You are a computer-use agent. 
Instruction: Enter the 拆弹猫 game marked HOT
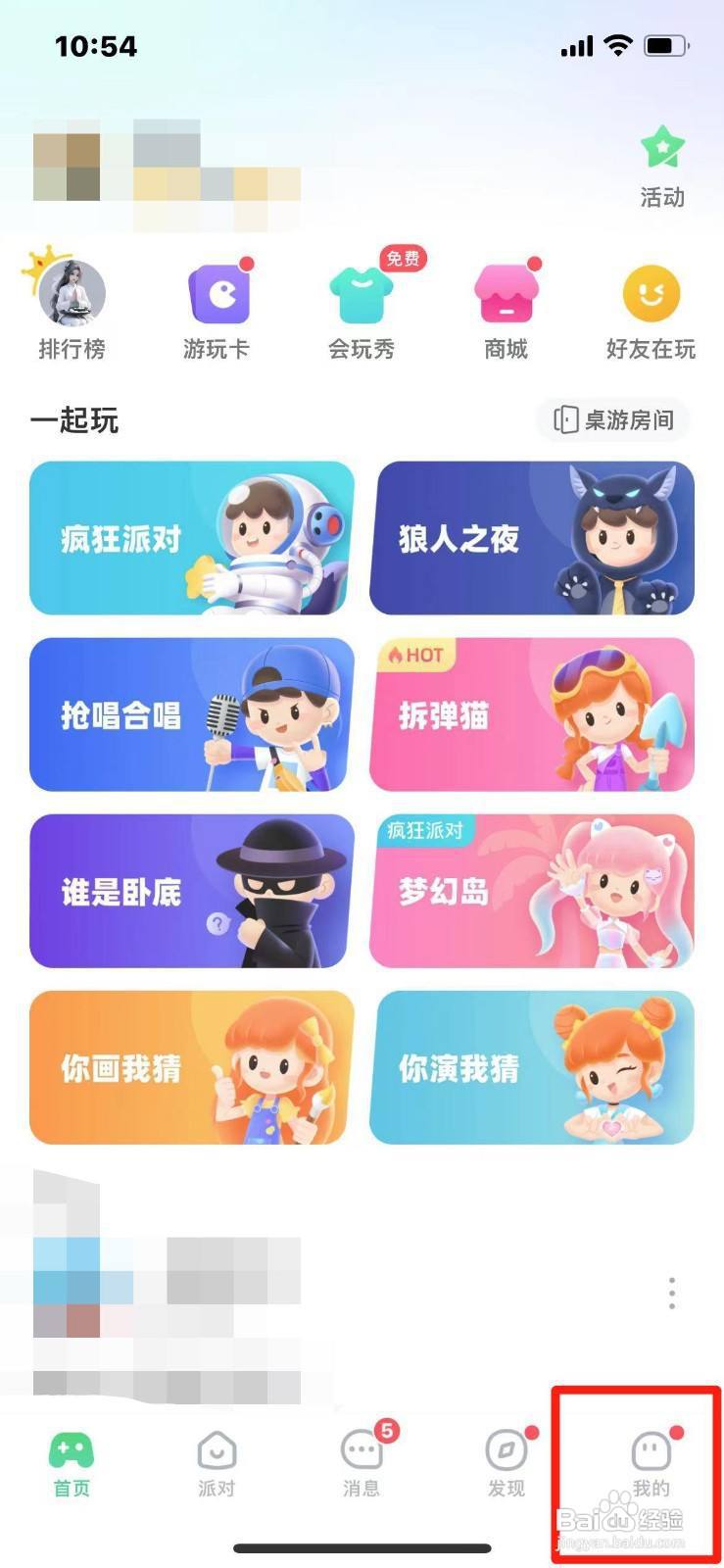click(x=532, y=714)
